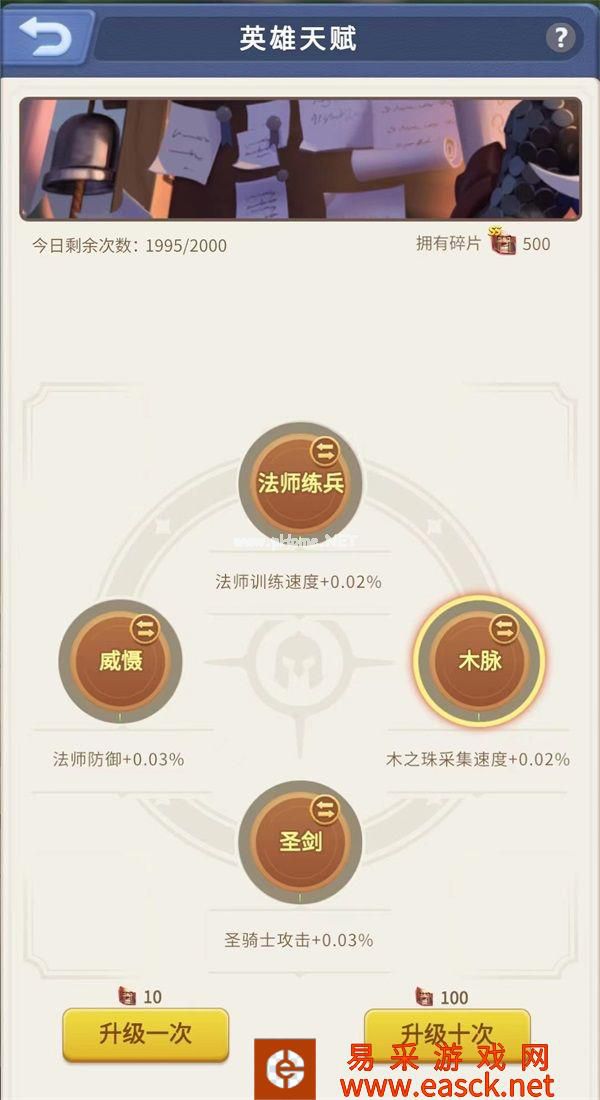Viewport: 600px width, 1100px height.
Task: Tap swap icon on 圣剑 talent
Action: tap(326, 807)
